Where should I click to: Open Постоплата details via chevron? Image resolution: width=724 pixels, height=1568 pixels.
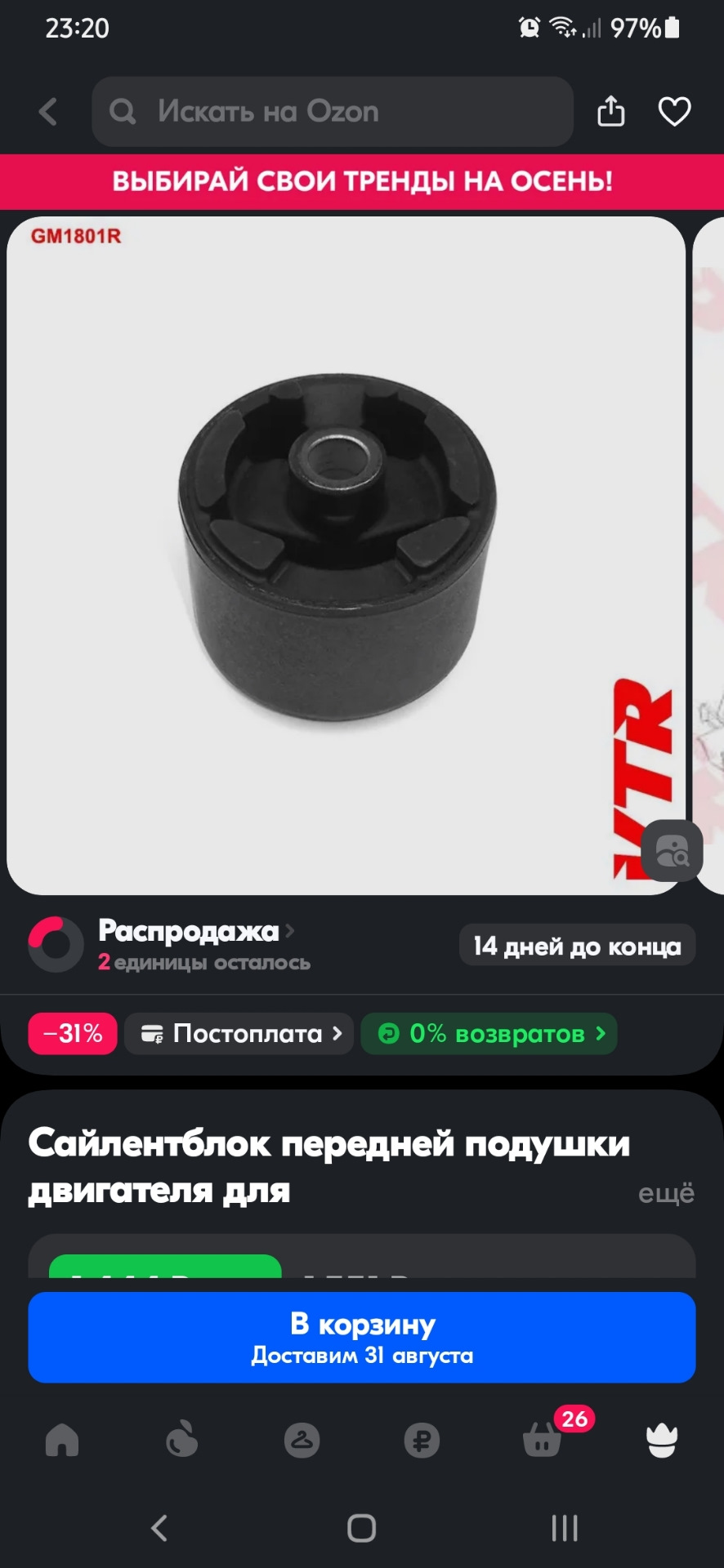point(336,1033)
